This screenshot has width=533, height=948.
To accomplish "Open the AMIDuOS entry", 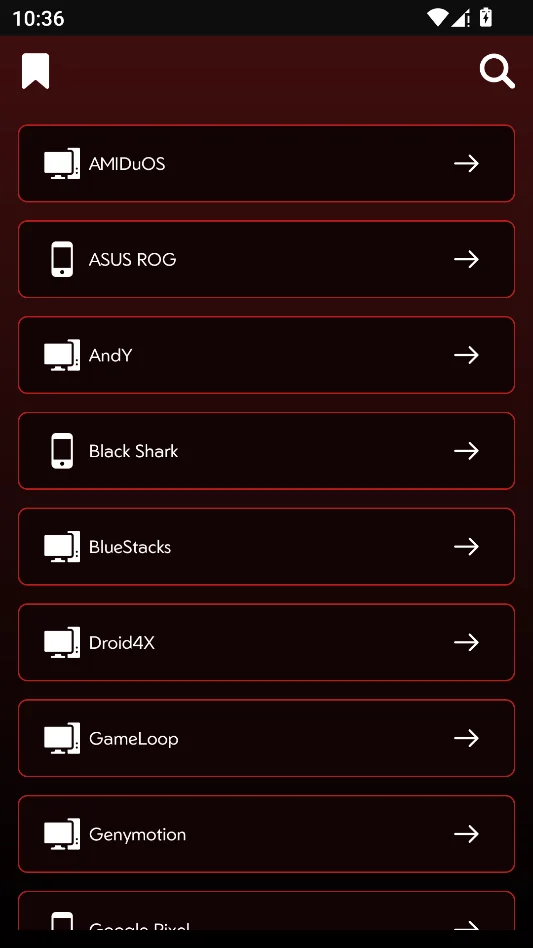I will pyautogui.click(x=266, y=163).
